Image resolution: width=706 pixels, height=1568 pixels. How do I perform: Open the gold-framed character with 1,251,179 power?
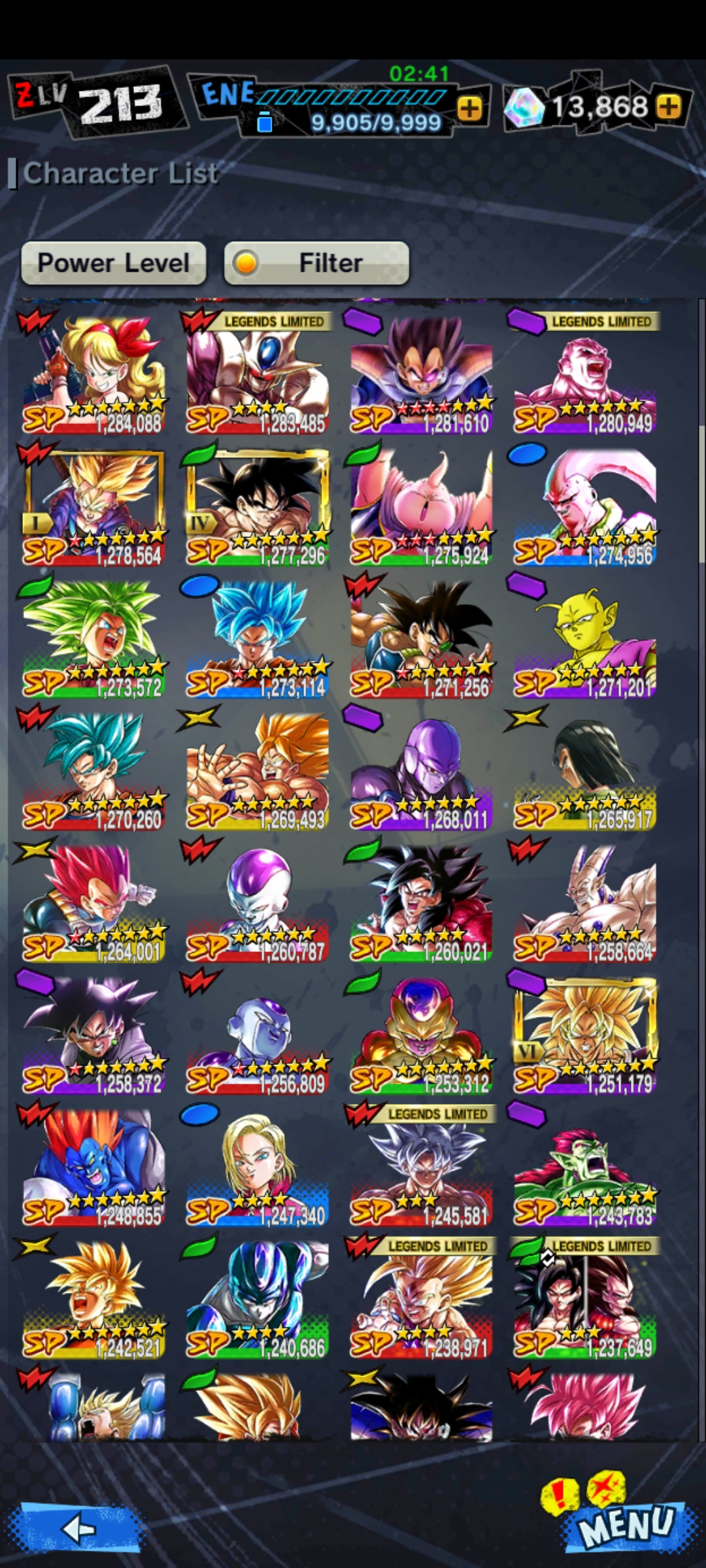click(584, 1034)
